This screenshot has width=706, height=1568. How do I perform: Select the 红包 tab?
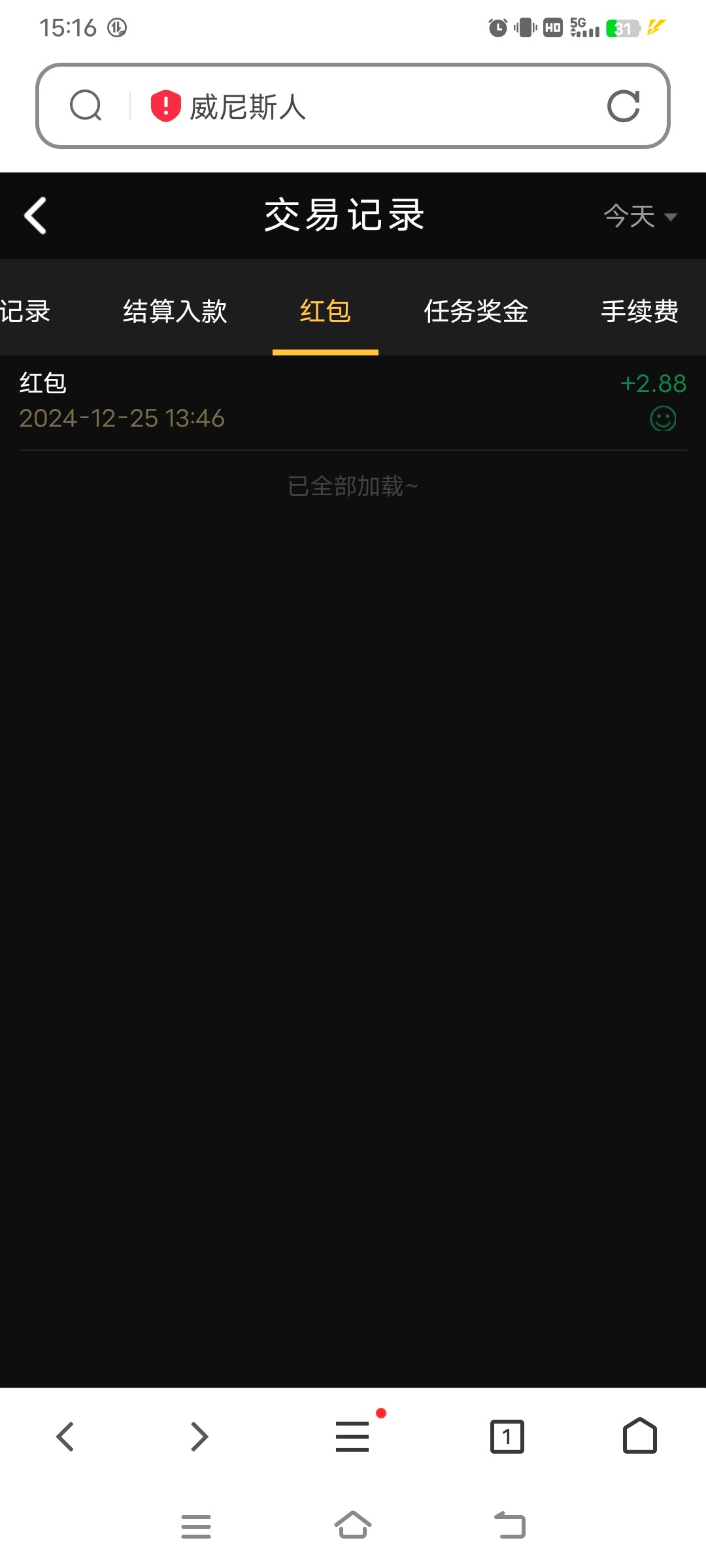pyautogui.click(x=325, y=311)
